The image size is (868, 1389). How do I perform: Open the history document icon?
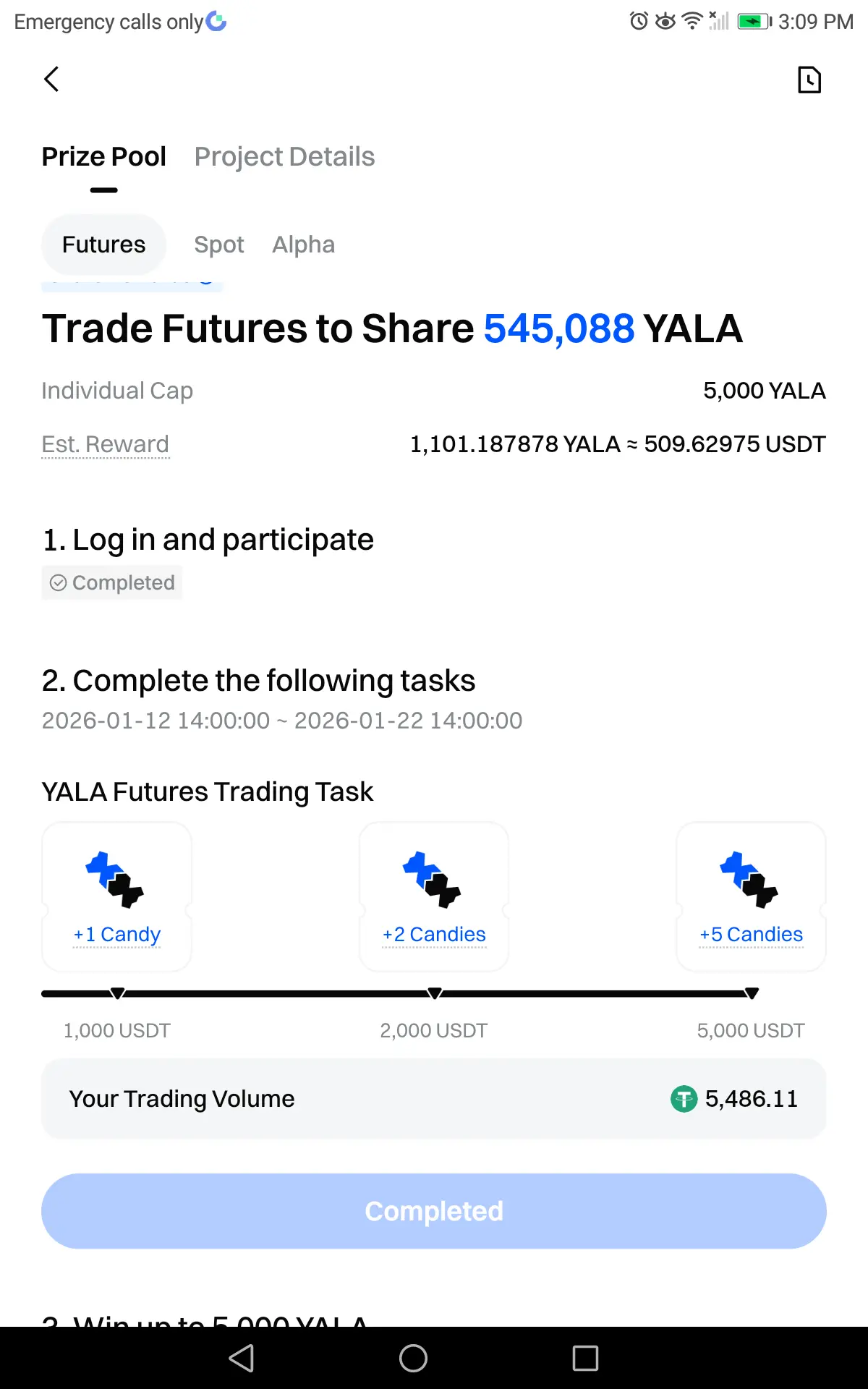pyautogui.click(x=809, y=80)
